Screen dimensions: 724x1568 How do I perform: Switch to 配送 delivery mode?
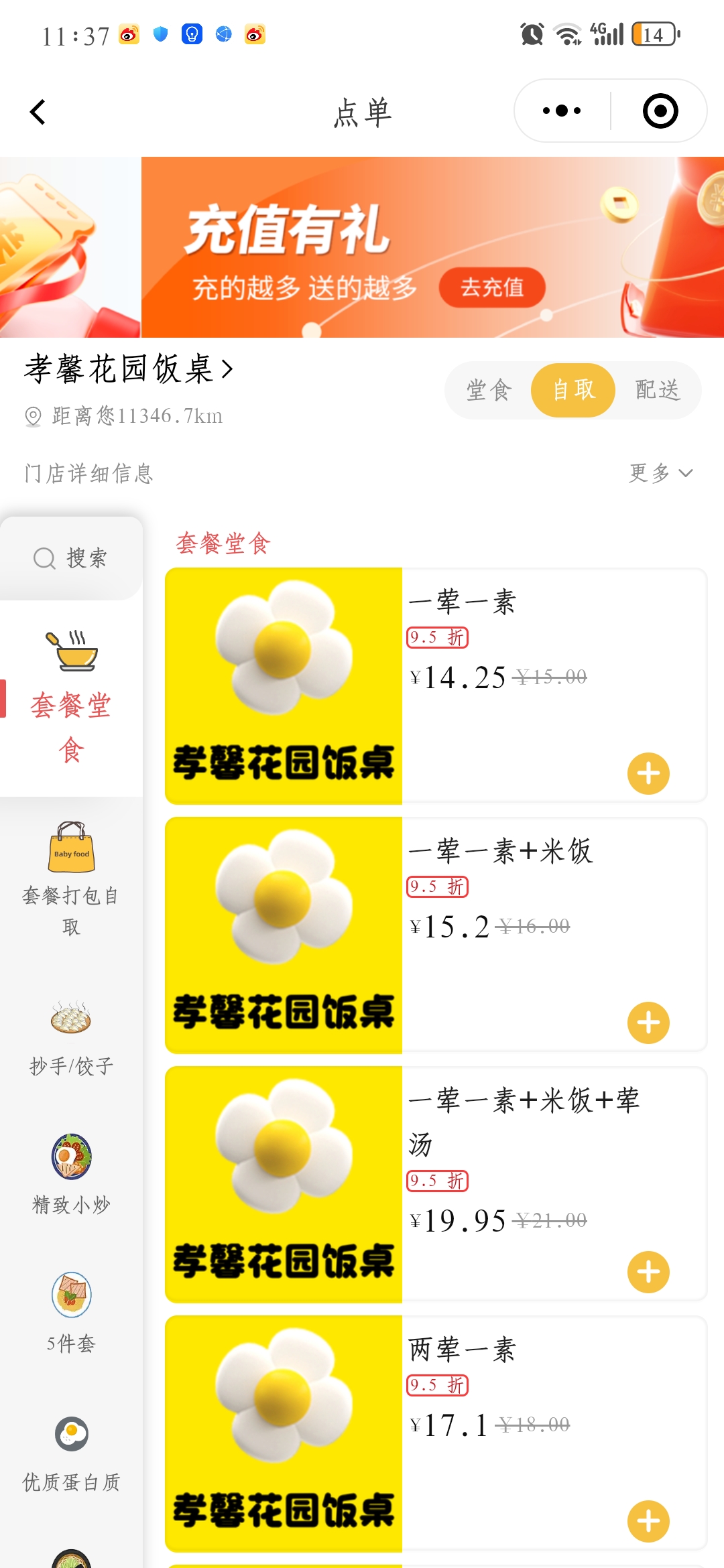pyautogui.click(x=658, y=390)
